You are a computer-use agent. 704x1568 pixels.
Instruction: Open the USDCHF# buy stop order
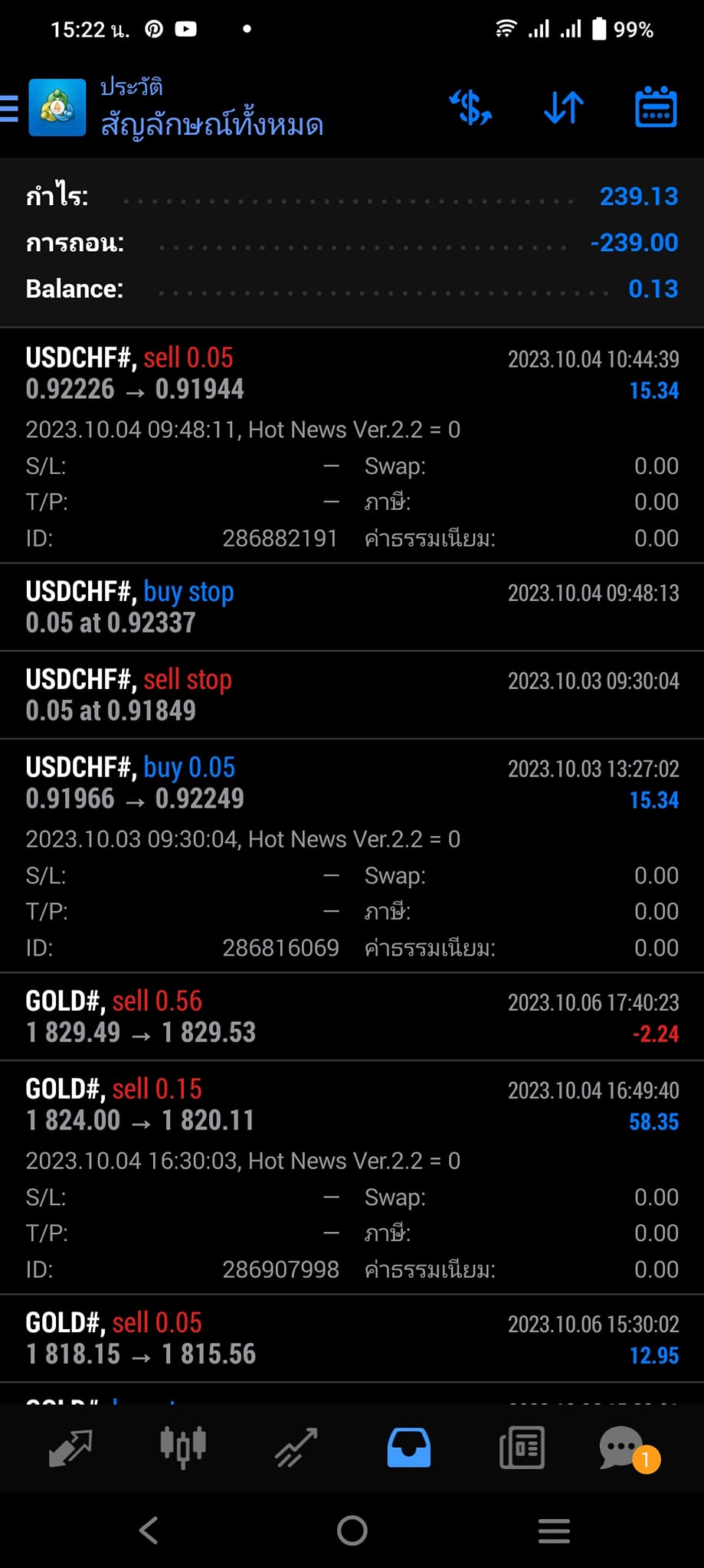352,607
